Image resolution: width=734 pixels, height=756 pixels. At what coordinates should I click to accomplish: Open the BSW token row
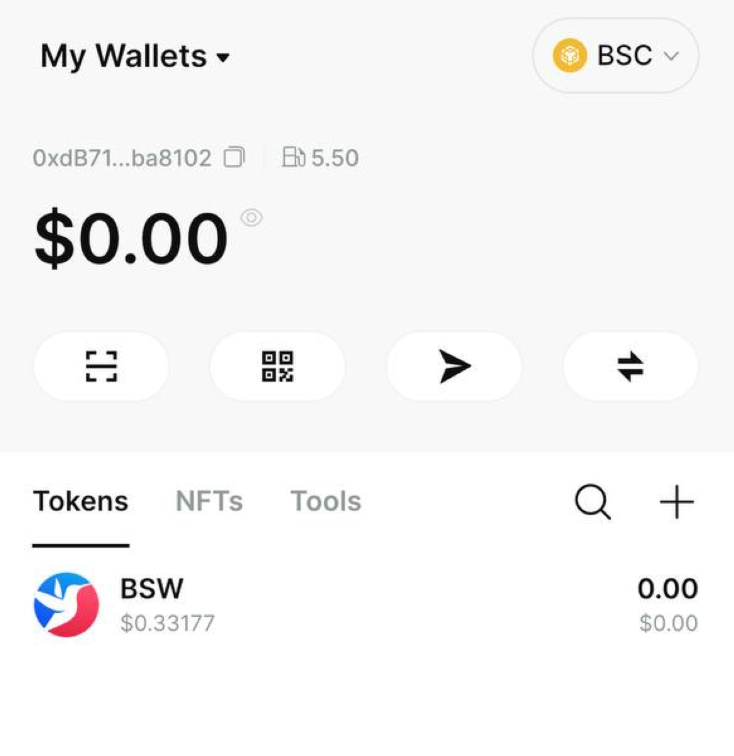(366, 605)
